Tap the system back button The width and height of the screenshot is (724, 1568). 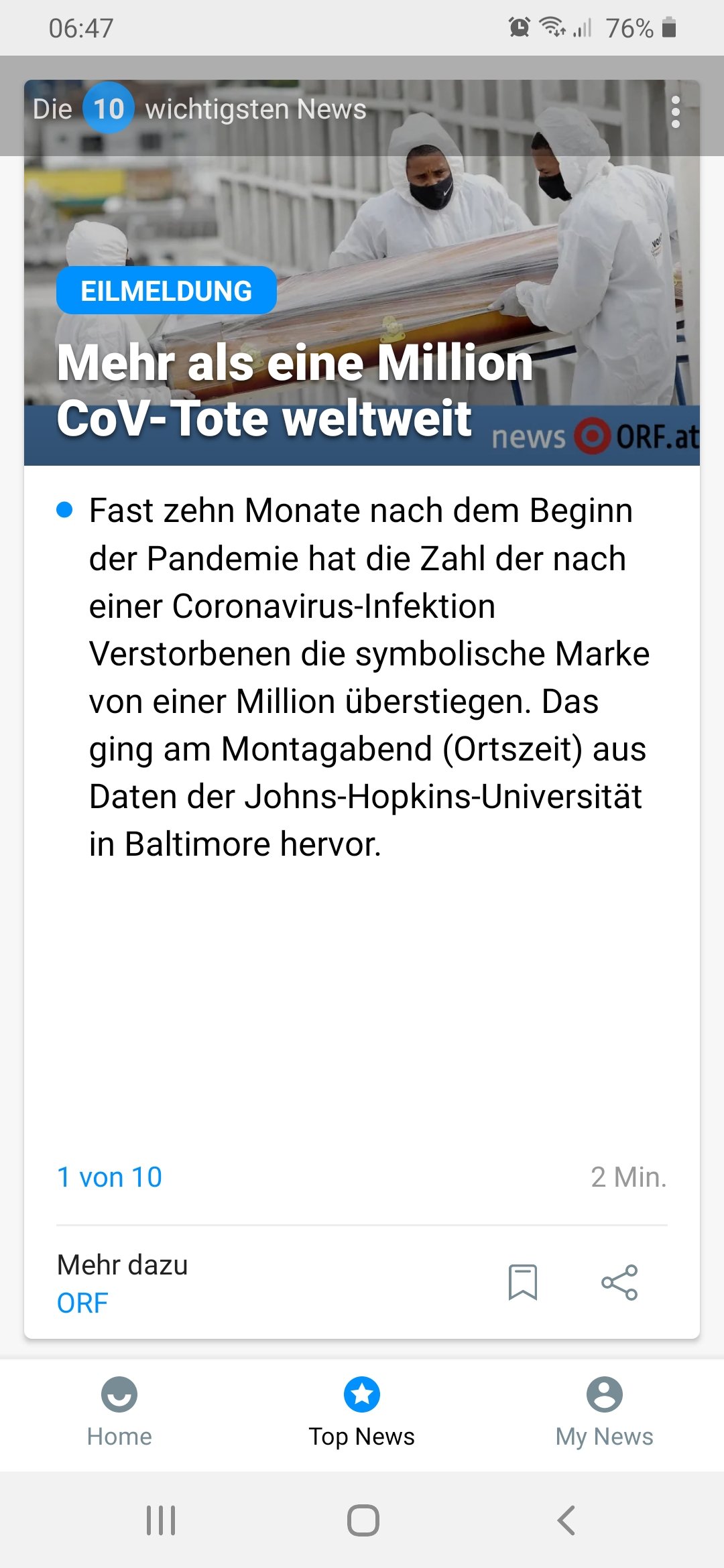(x=566, y=1520)
